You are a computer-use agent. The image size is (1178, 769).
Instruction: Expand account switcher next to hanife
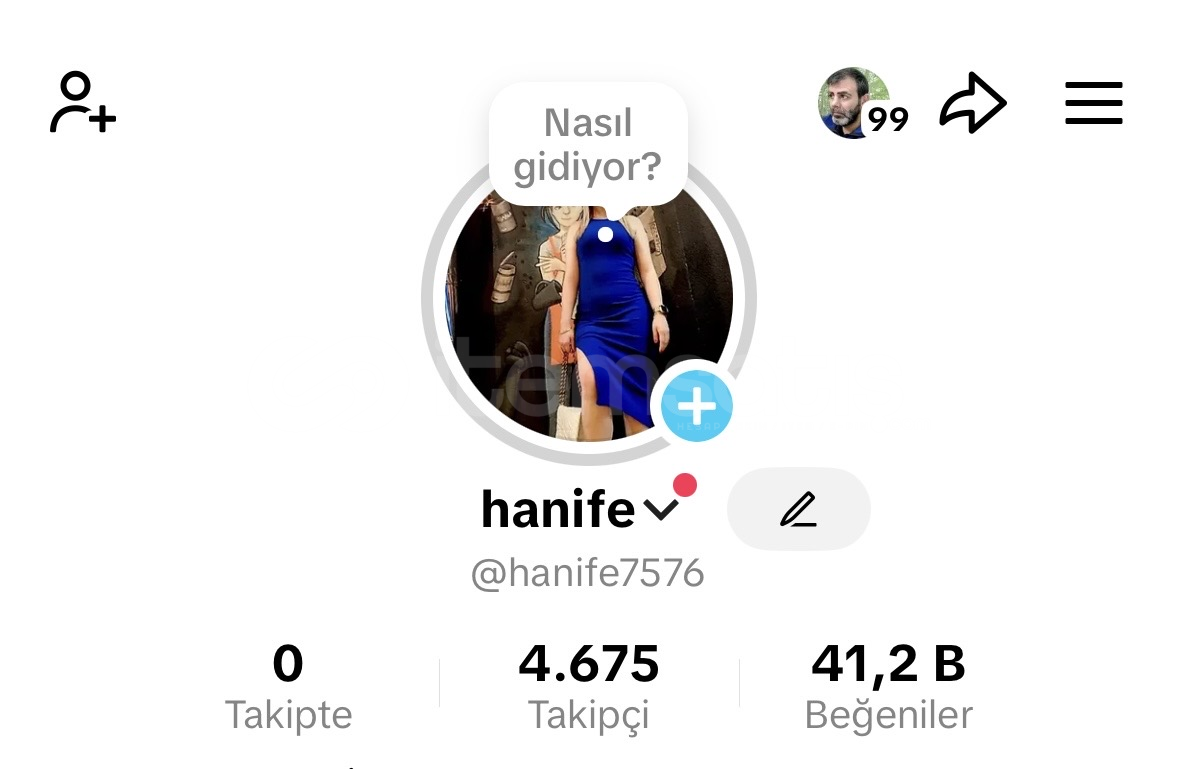pyautogui.click(x=661, y=511)
